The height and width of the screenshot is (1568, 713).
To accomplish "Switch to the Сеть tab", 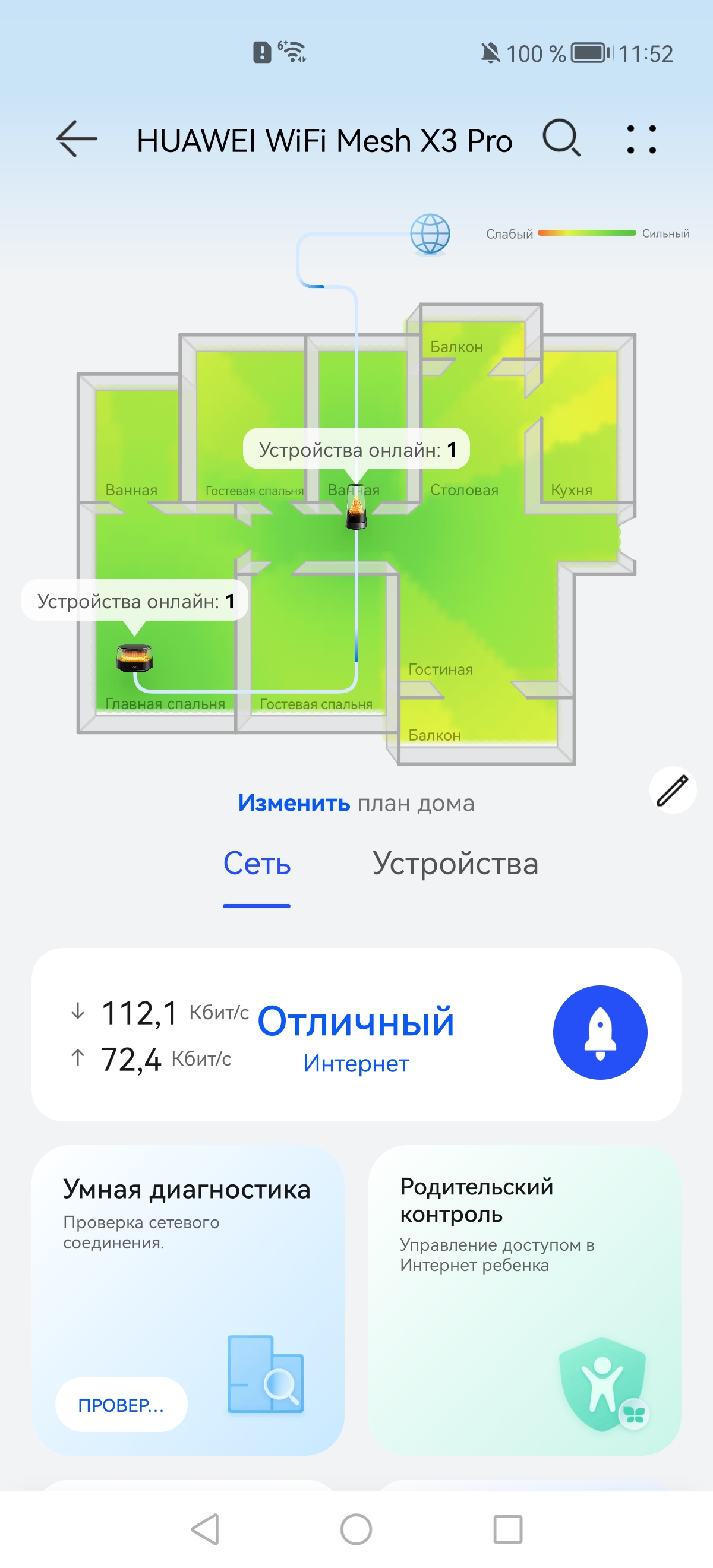I will coord(256,864).
